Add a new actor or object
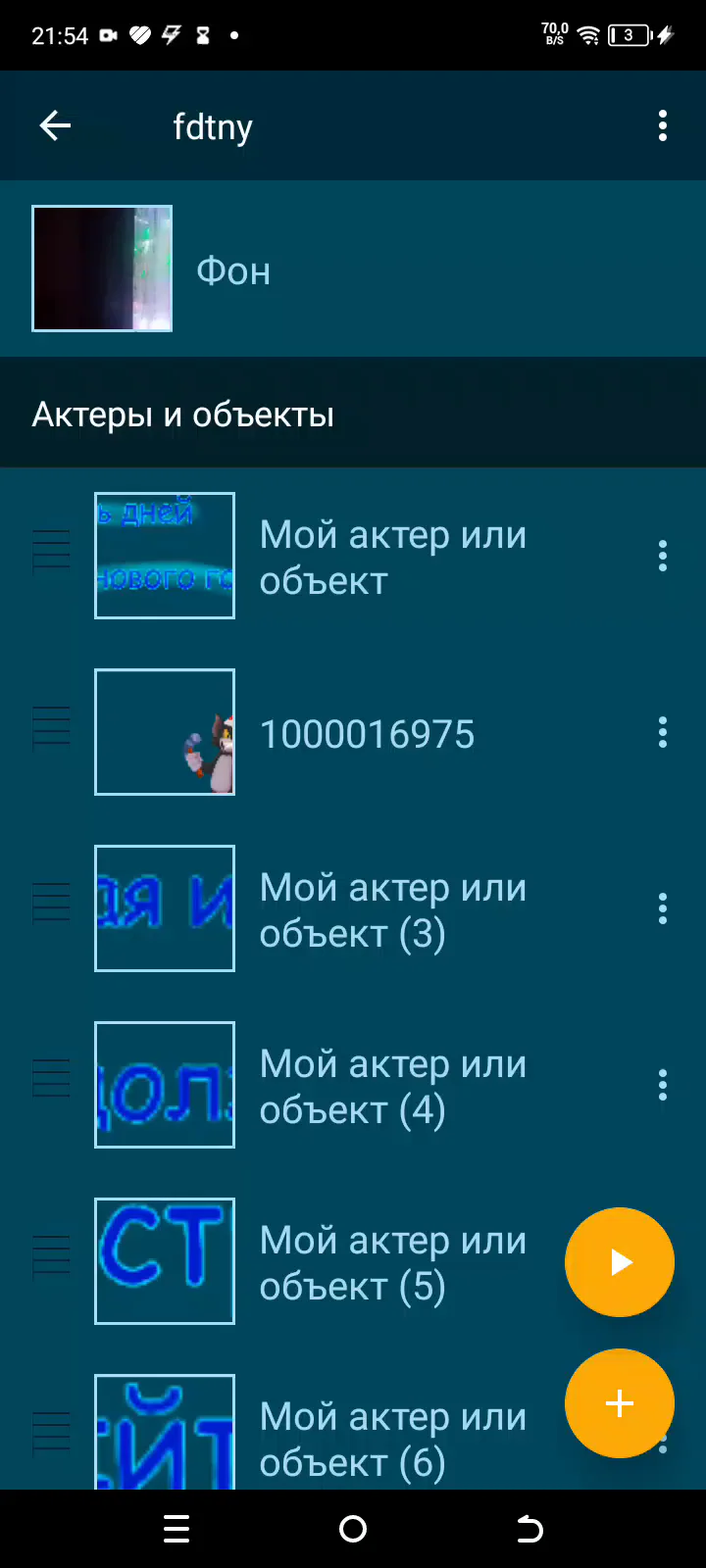 (x=620, y=1403)
